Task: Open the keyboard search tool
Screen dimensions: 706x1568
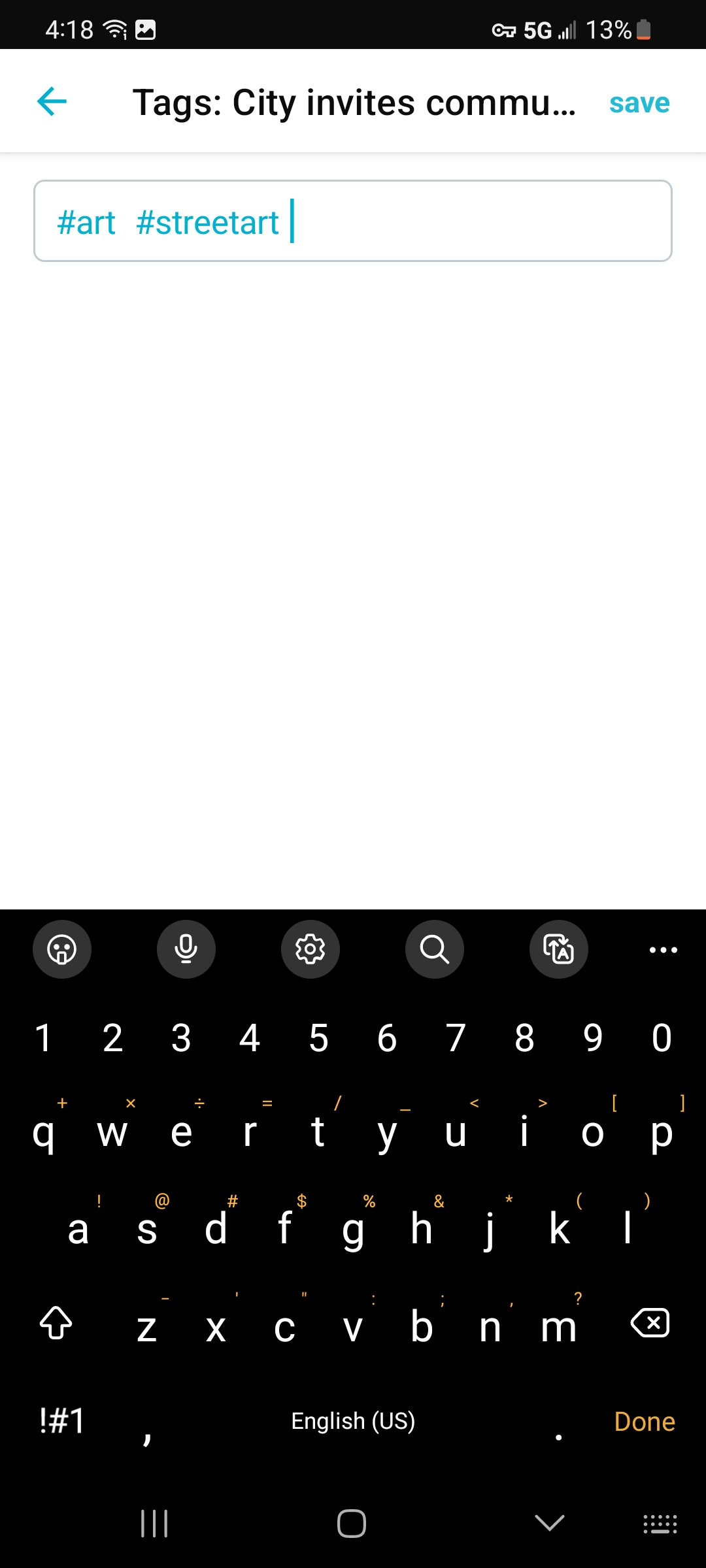Action: click(435, 949)
